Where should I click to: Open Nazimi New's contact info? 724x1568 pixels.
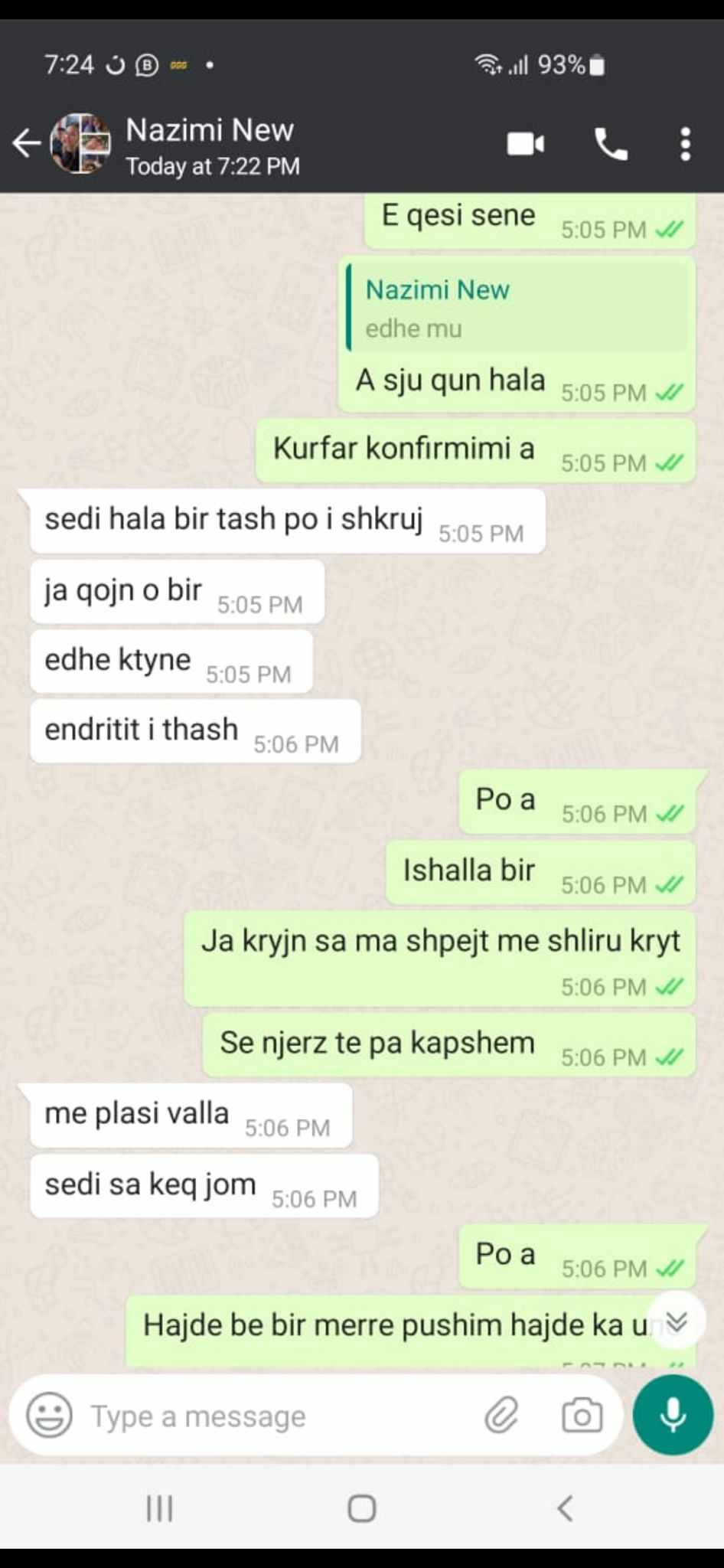(210, 145)
